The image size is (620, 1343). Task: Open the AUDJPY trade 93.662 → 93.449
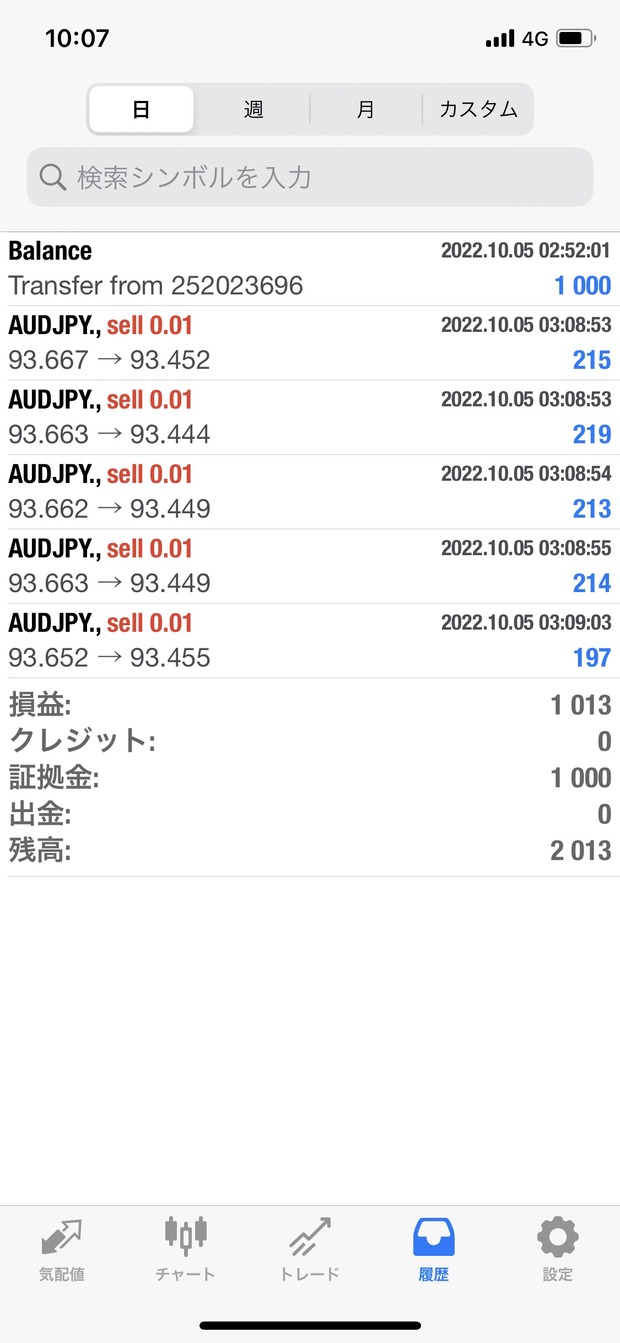tap(310, 492)
